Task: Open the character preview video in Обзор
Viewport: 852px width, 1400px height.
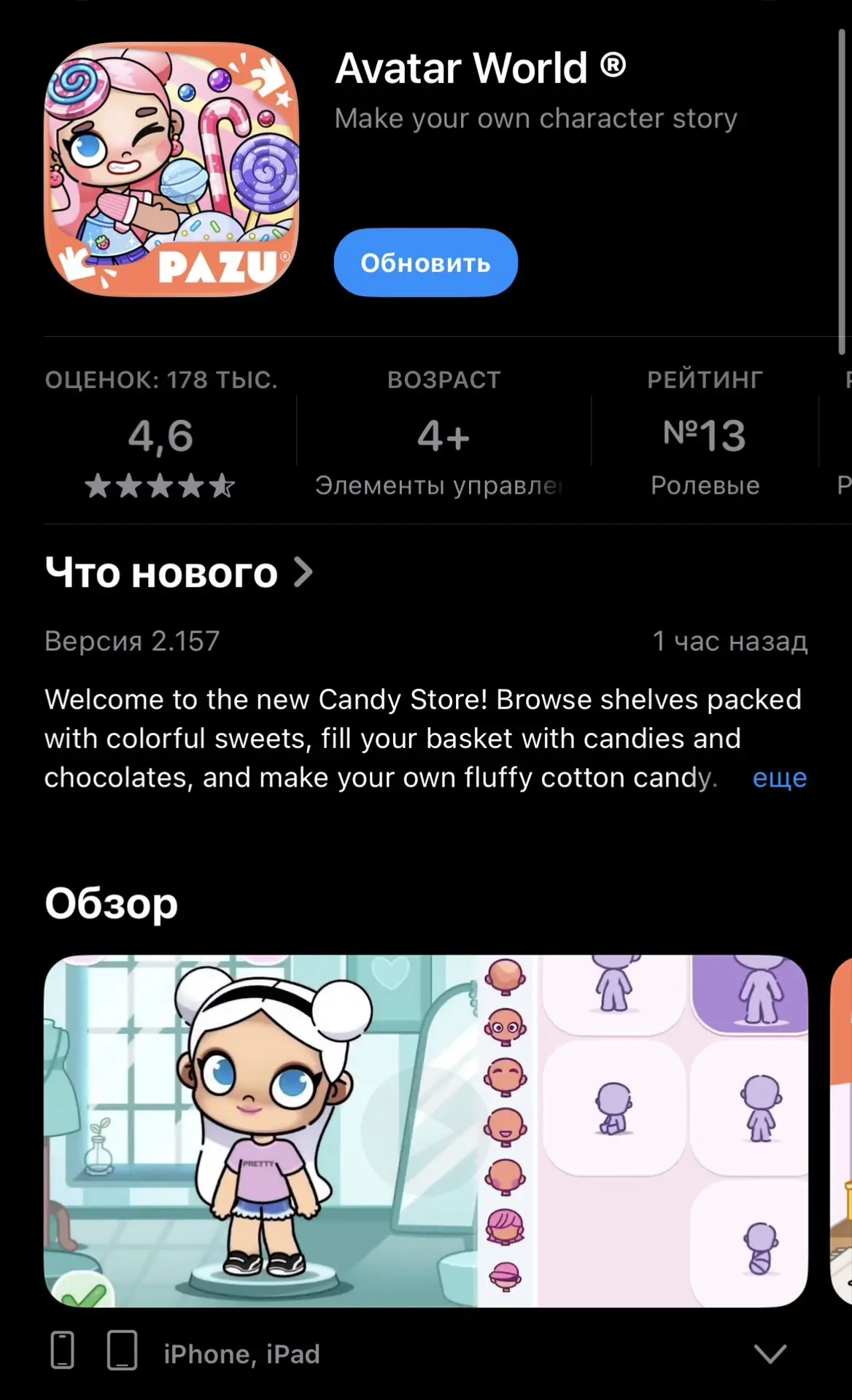Action: pos(425,1130)
